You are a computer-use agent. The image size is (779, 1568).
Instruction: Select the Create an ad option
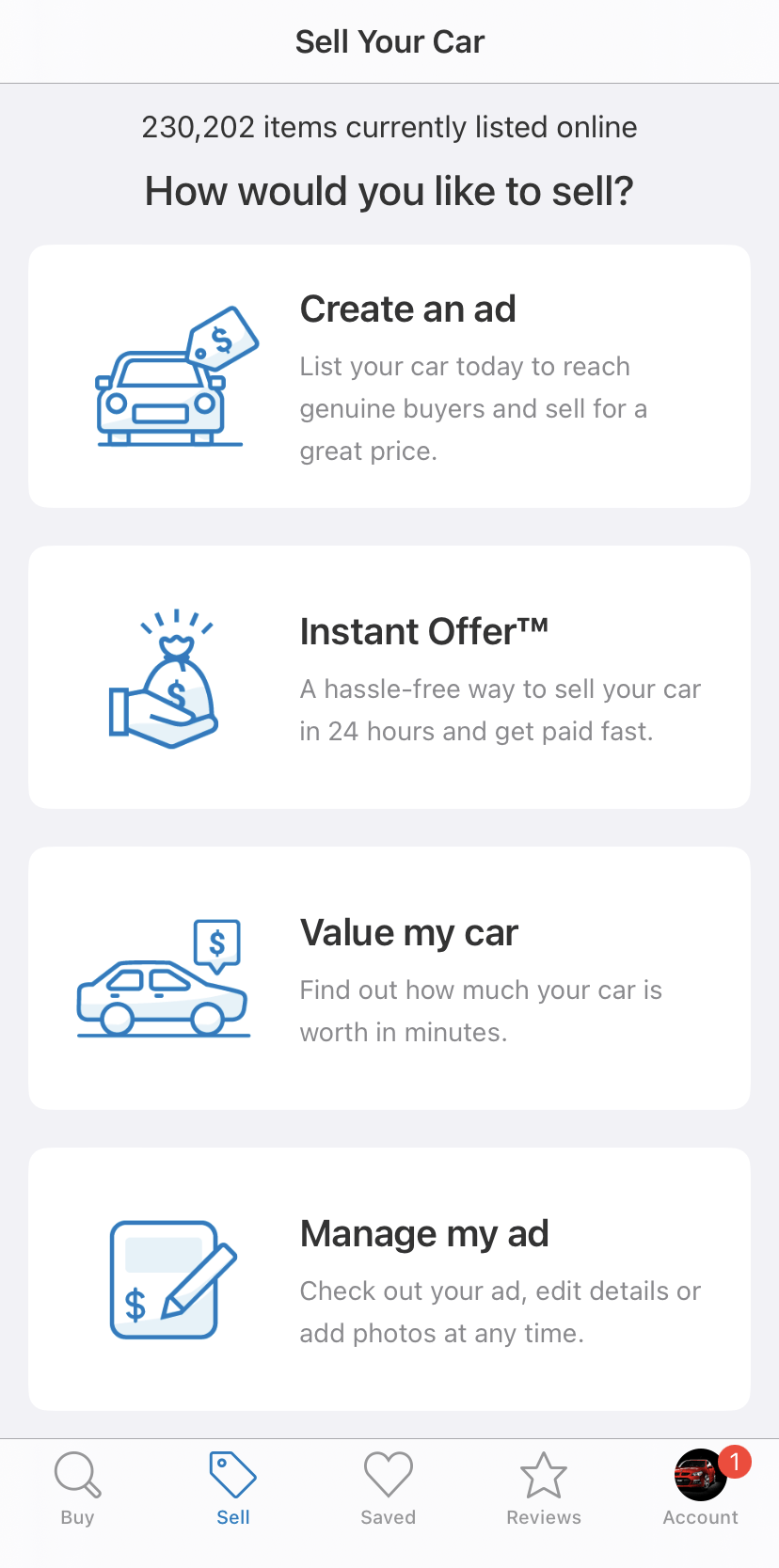point(389,376)
